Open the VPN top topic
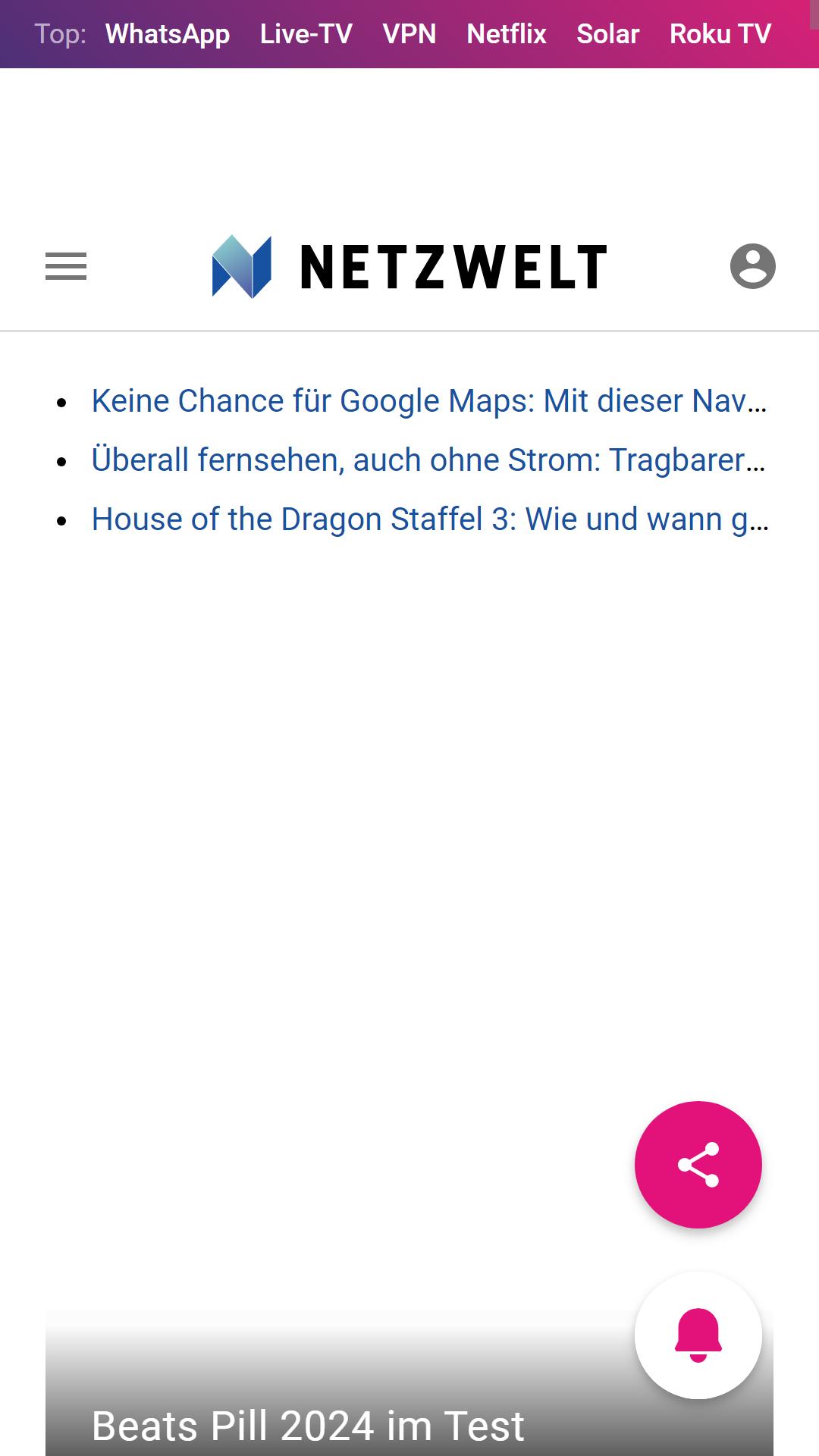The image size is (819, 1456). pyautogui.click(x=409, y=34)
